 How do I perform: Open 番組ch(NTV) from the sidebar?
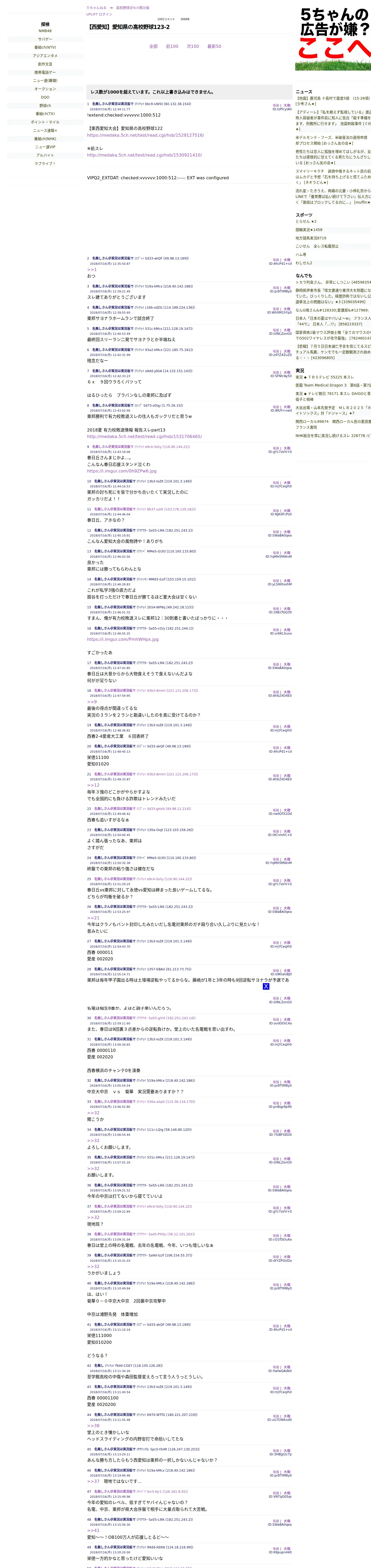[45, 48]
